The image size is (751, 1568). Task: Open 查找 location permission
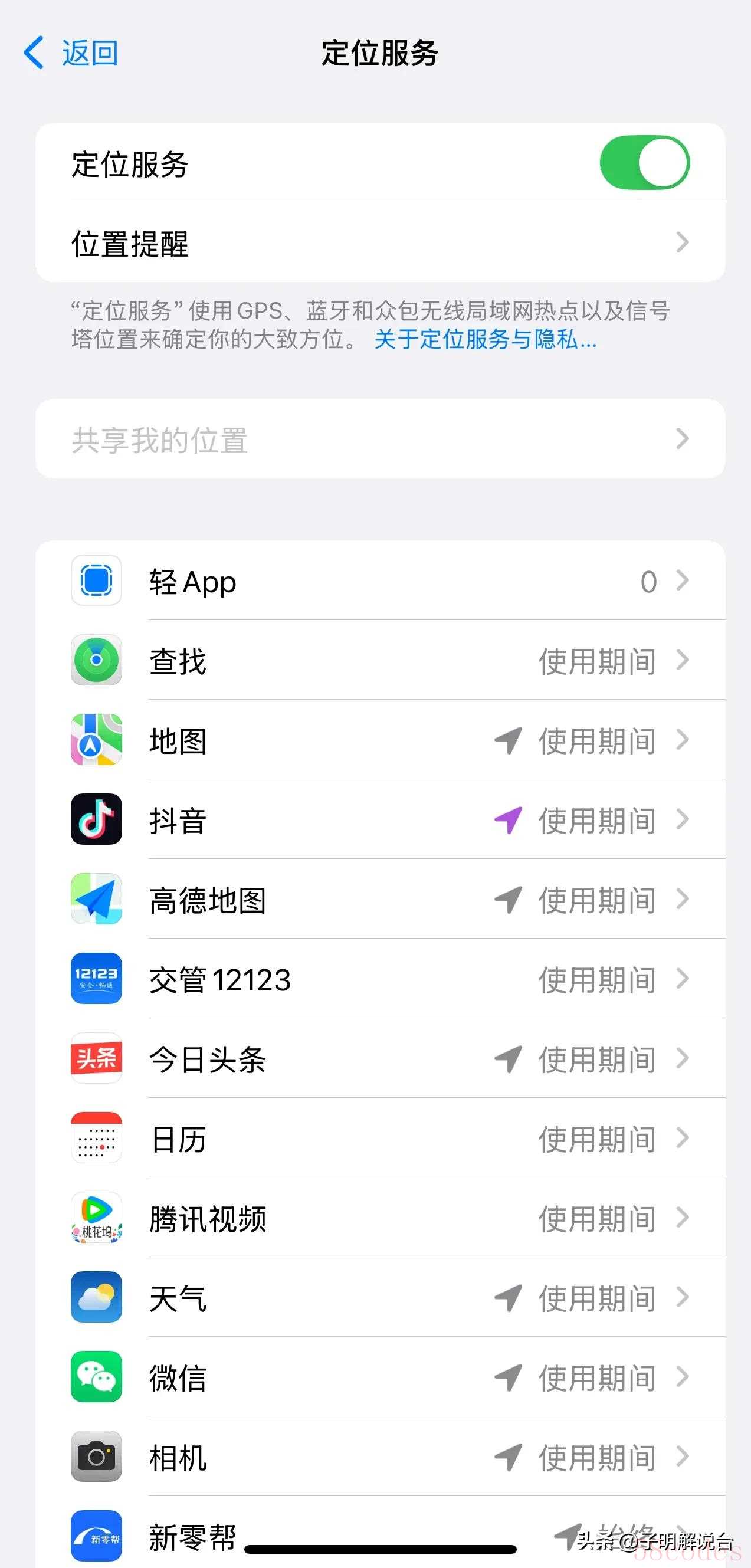(381, 660)
